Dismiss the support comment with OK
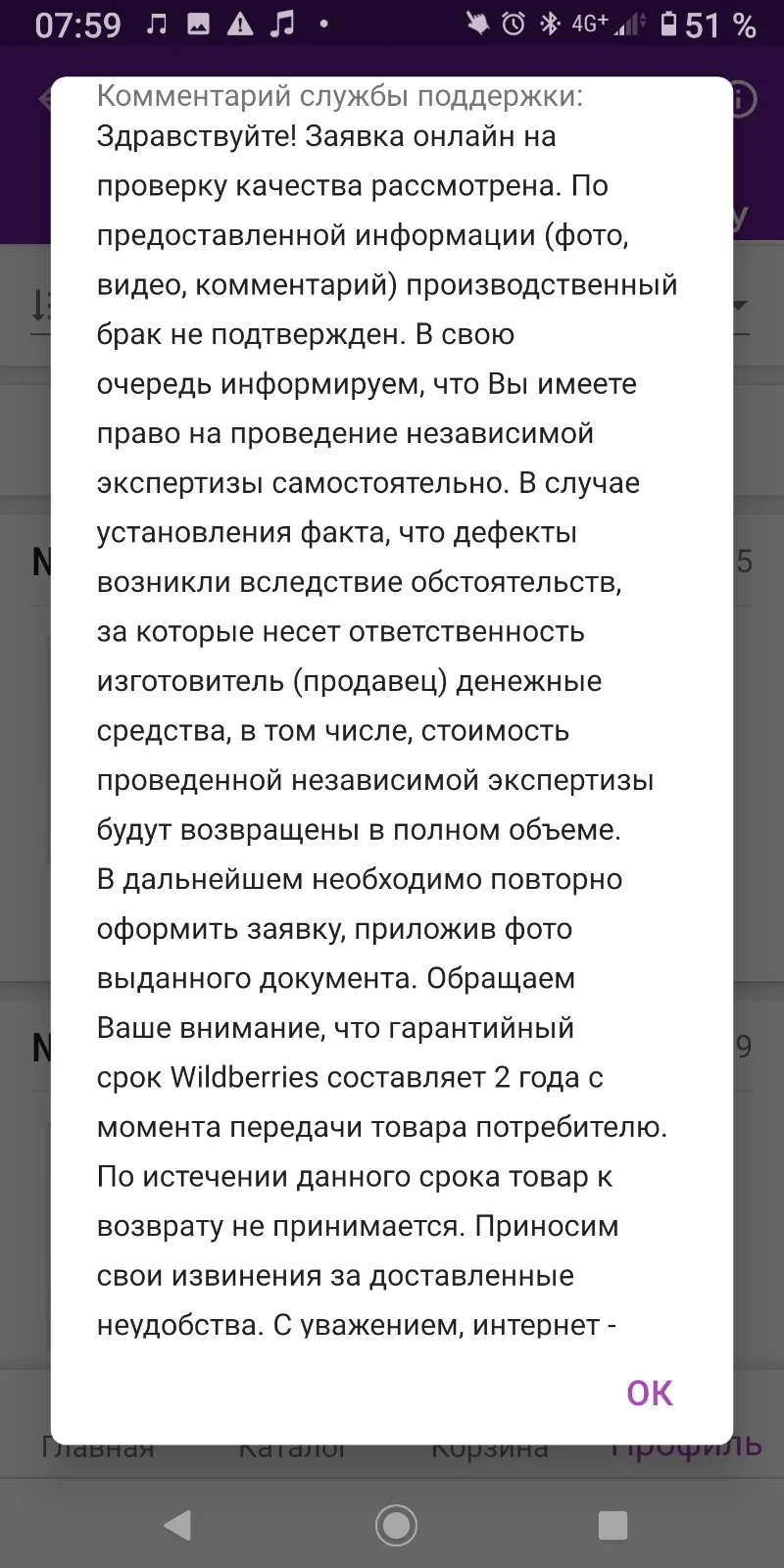The height and width of the screenshot is (1568, 784). [x=650, y=1393]
